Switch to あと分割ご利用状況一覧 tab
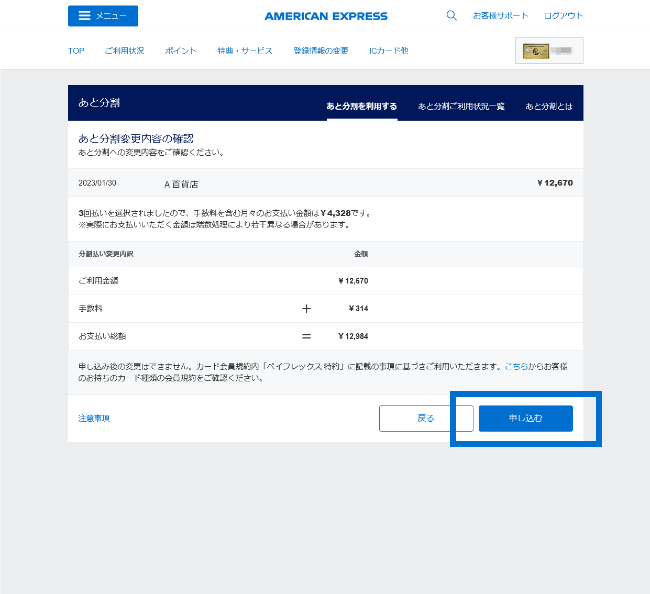650x594 pixels. (461, 106)
